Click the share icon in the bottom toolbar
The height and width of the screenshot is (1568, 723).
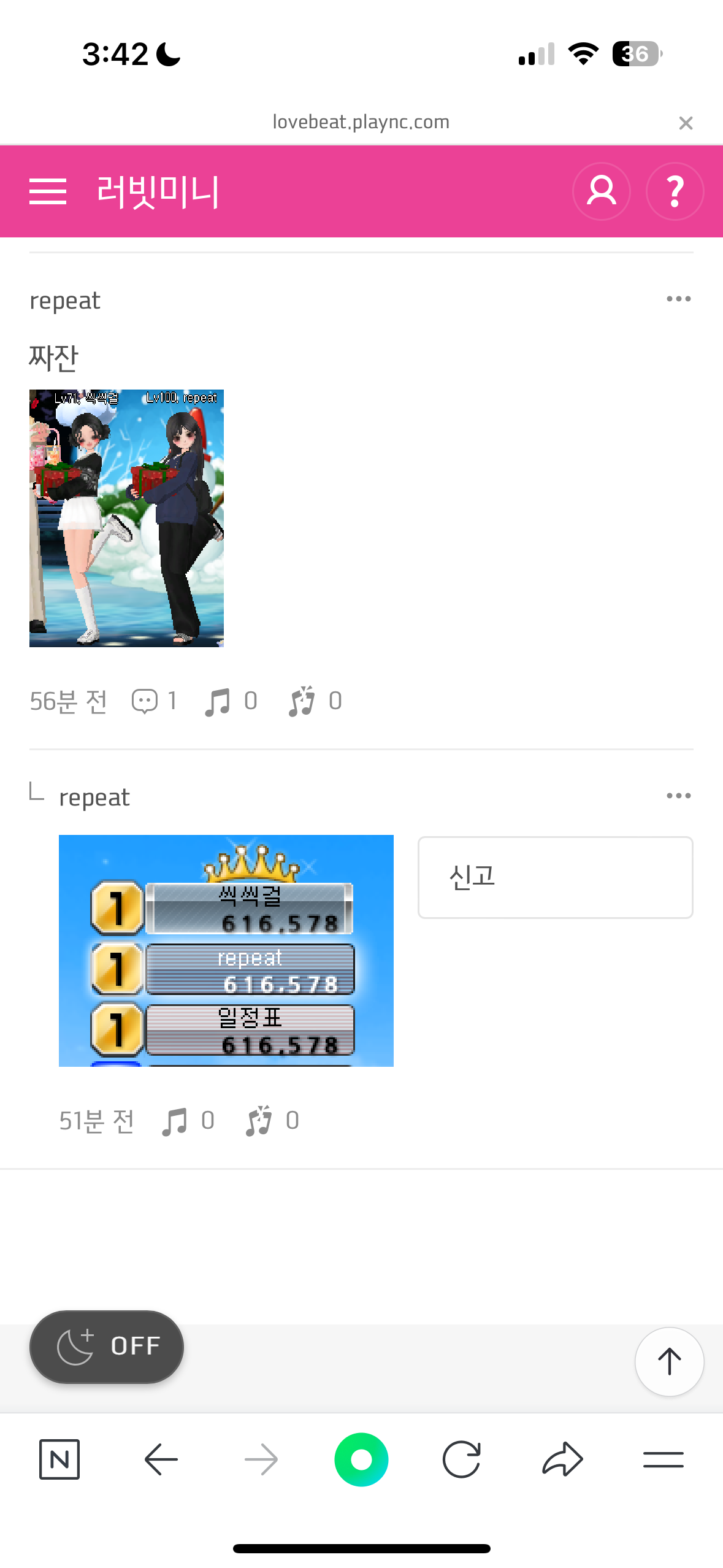coord(562,1459)
